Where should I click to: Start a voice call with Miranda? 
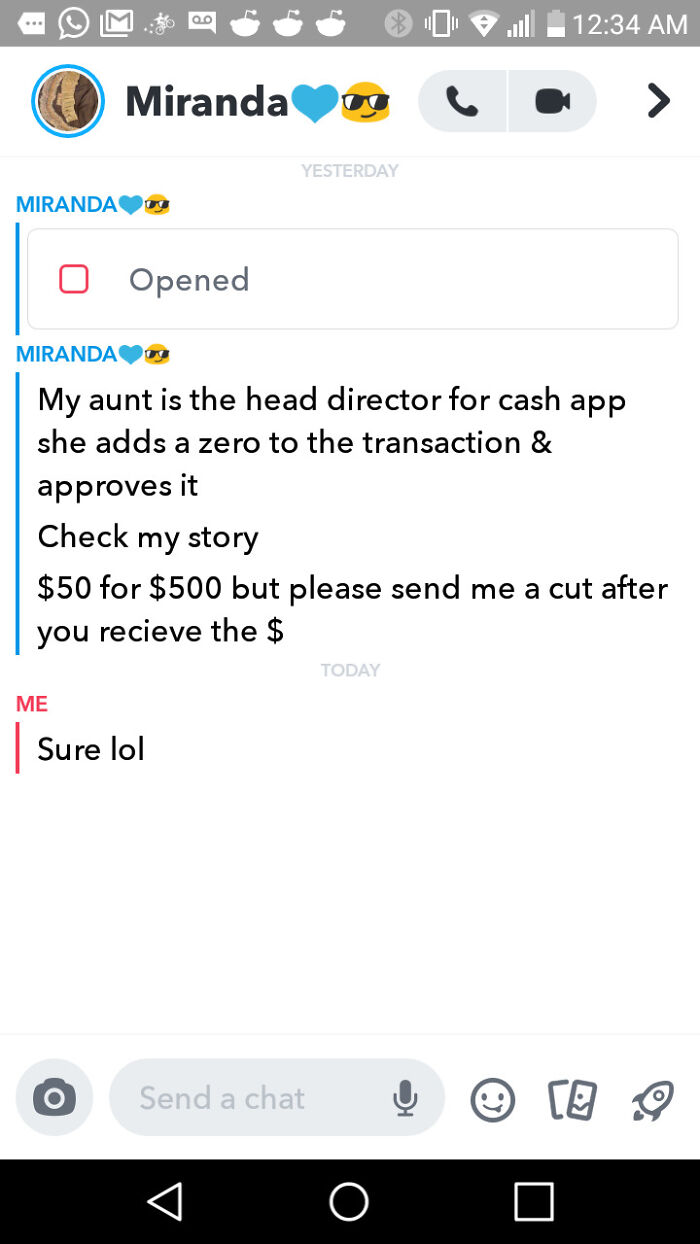pos(462,101)
